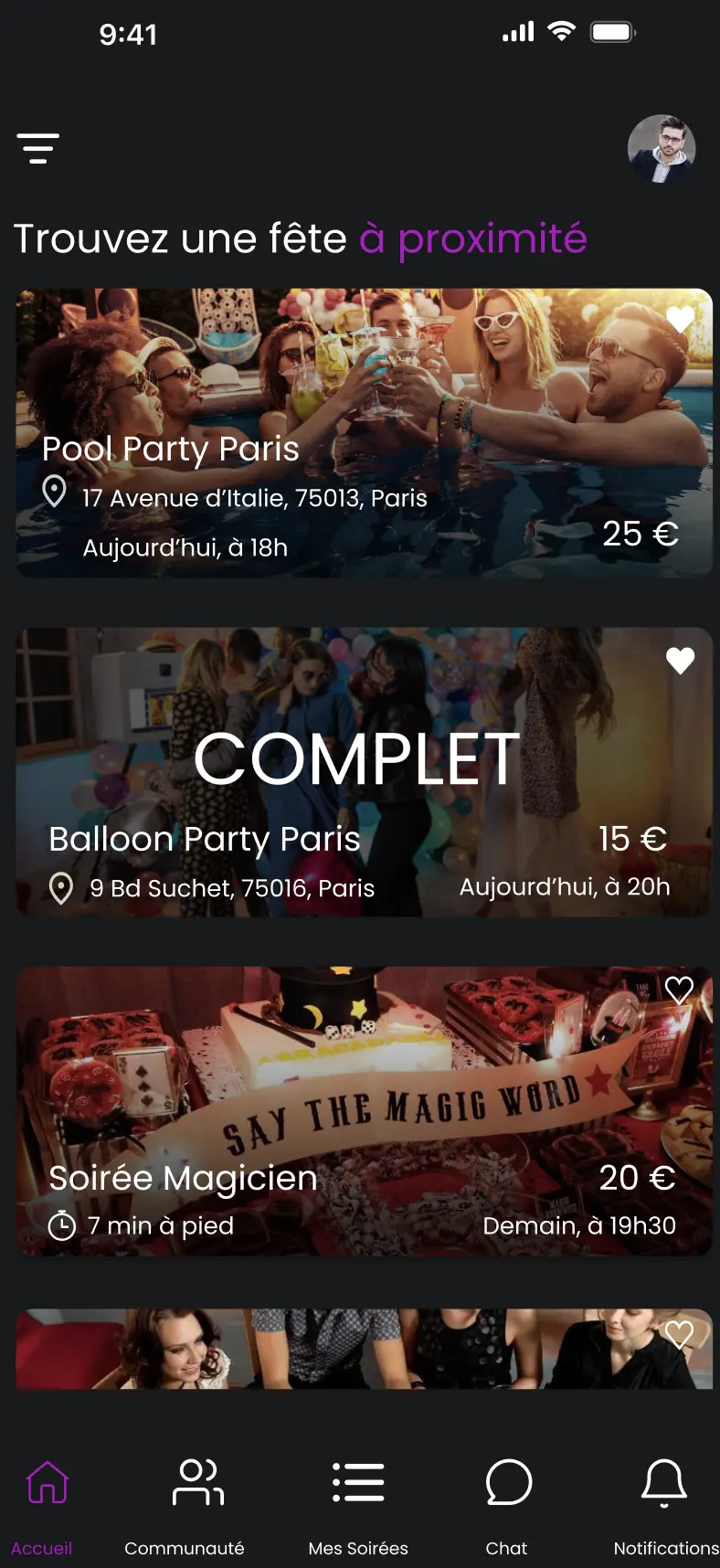Image resolution: width=720 pixels, height=1568 pixels.
Task: Click the location pin on Balloon Party Paris
Action: 60,885
